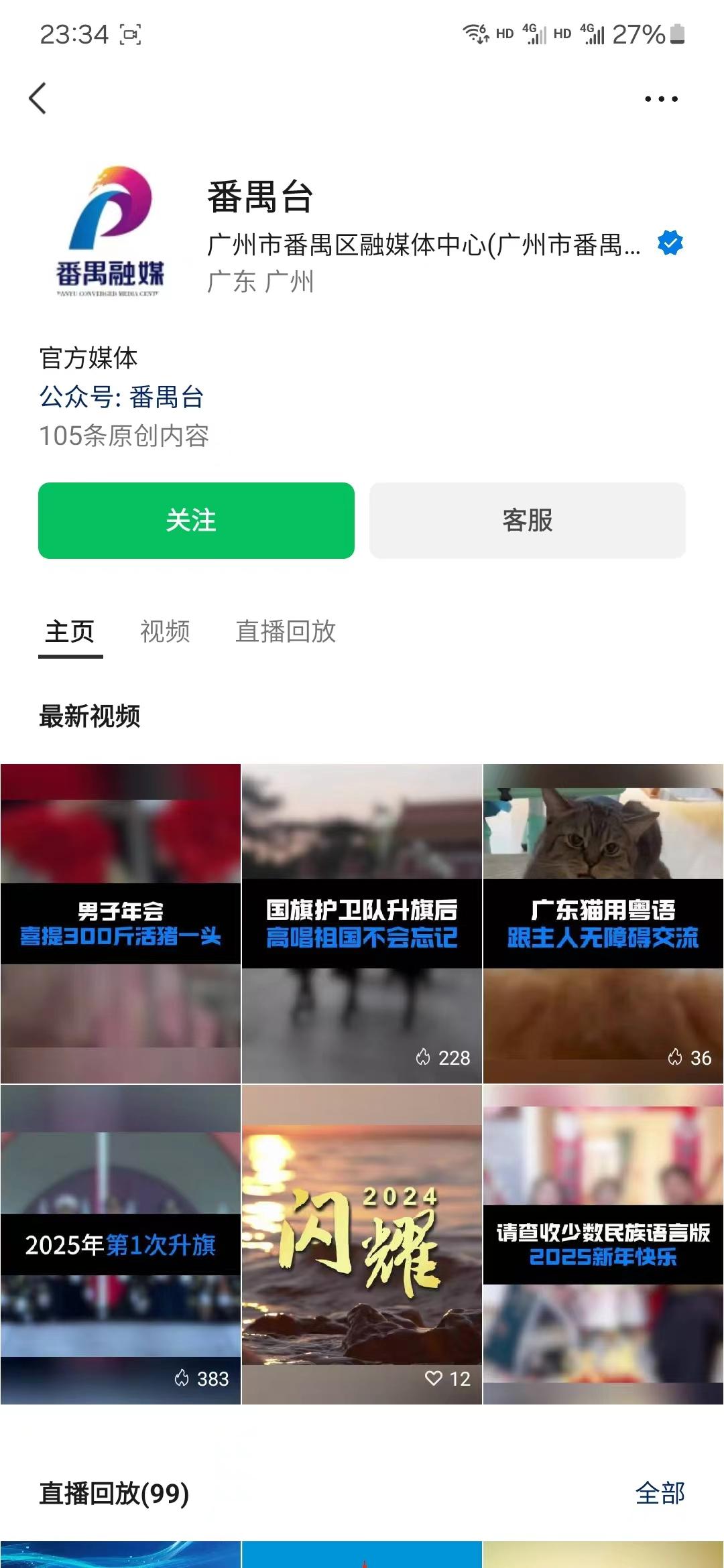Image resolution: width=724 pixels, height=1568 pixels.
Task: Select the 主页 tab
Action: pos(70,631)
